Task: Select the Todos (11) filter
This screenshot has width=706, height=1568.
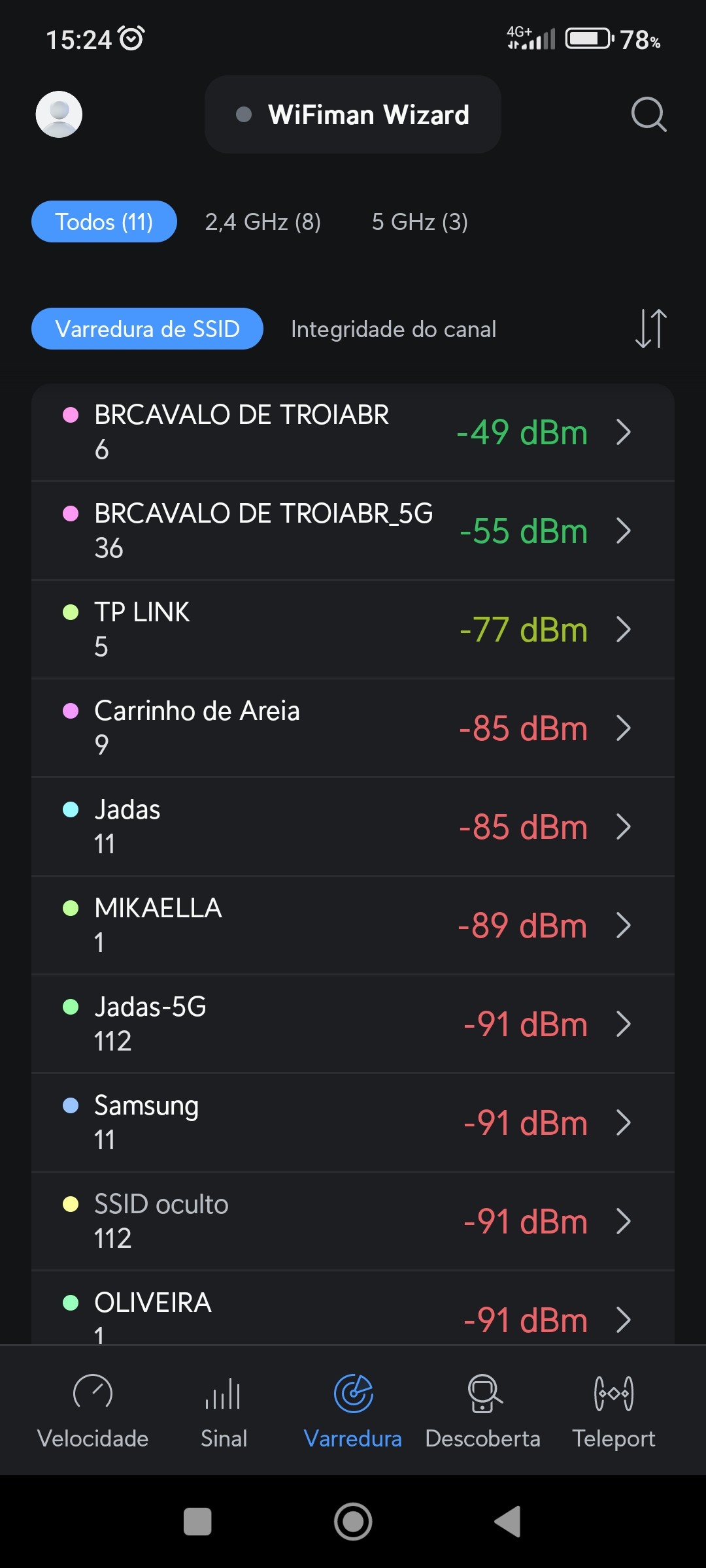Action: tap(104, 222)
